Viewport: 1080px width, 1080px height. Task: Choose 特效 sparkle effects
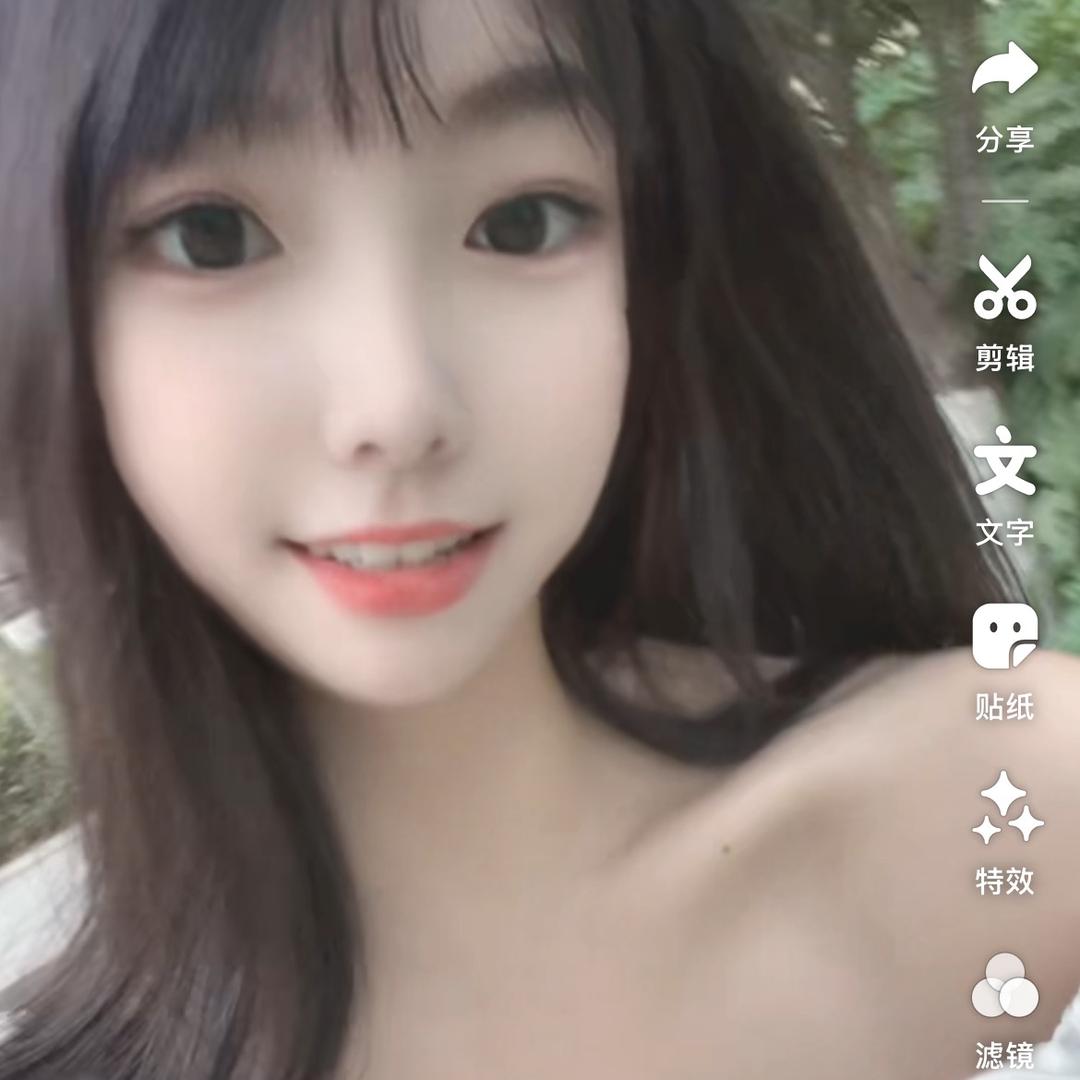[x=1007, y=807]
